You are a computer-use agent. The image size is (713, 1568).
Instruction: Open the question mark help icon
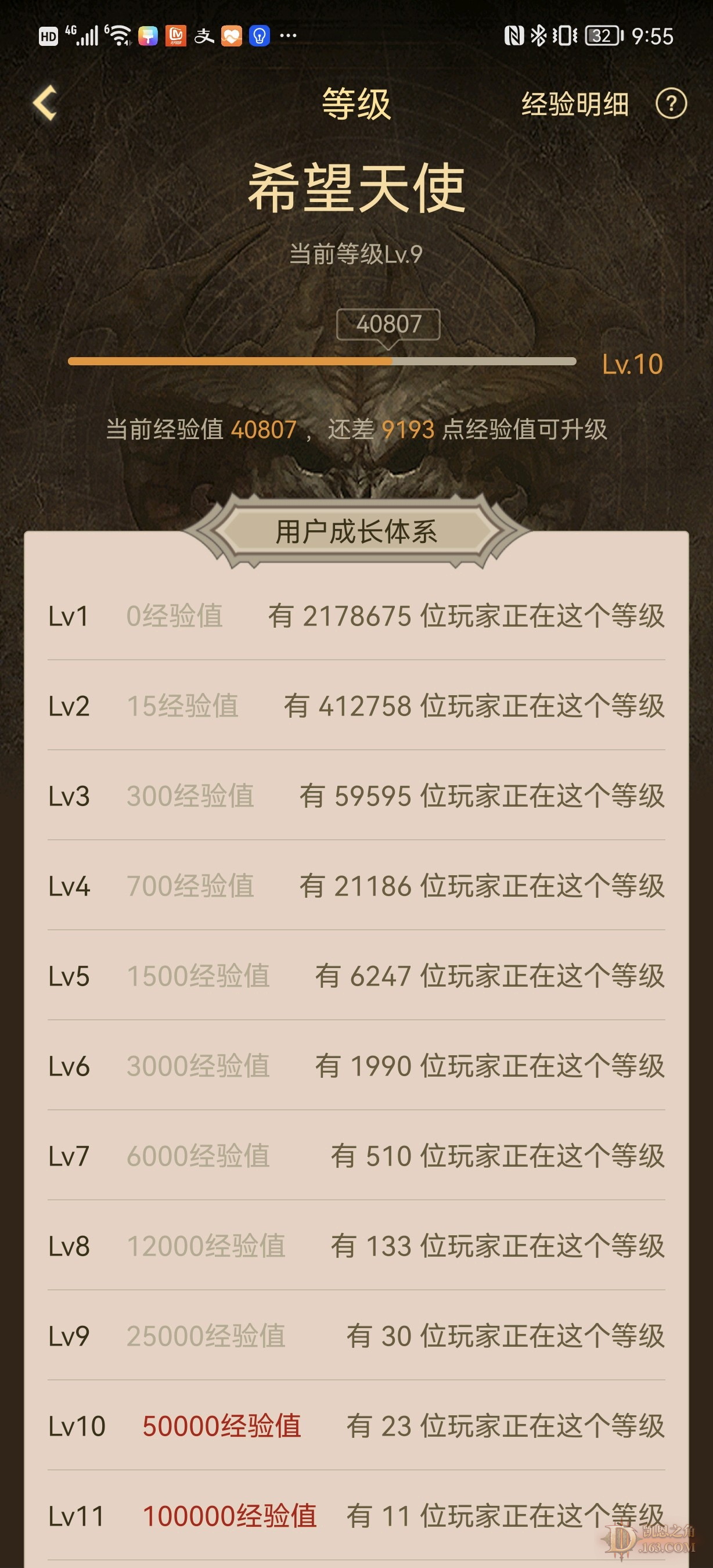pyautogui.click(x=671, y=104)
